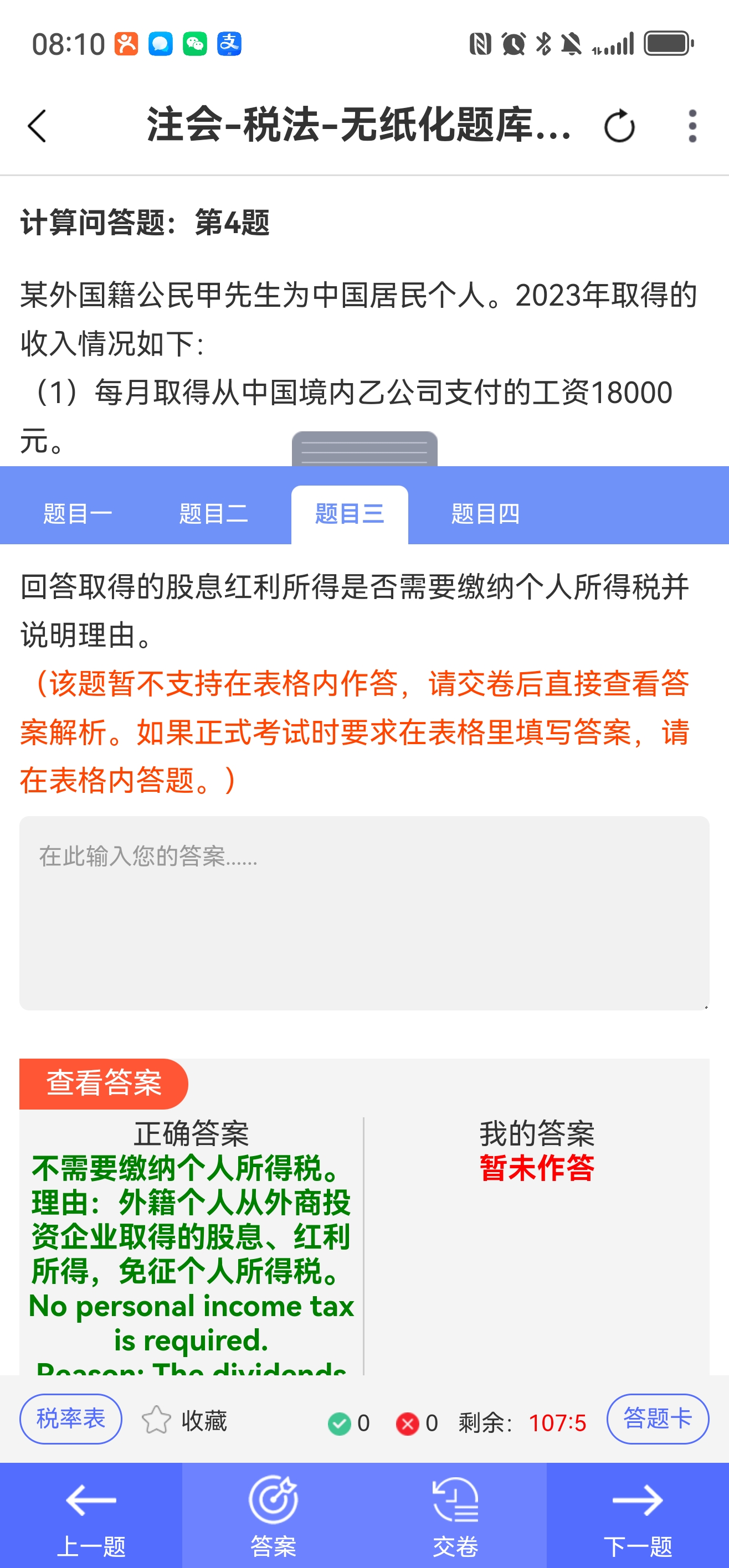Image resolution: width=729 pixels, height=1568 pixels.
Task: Open the 答题卡 answer sheet
Action: pyautogui.click(x=658, y=1419)
